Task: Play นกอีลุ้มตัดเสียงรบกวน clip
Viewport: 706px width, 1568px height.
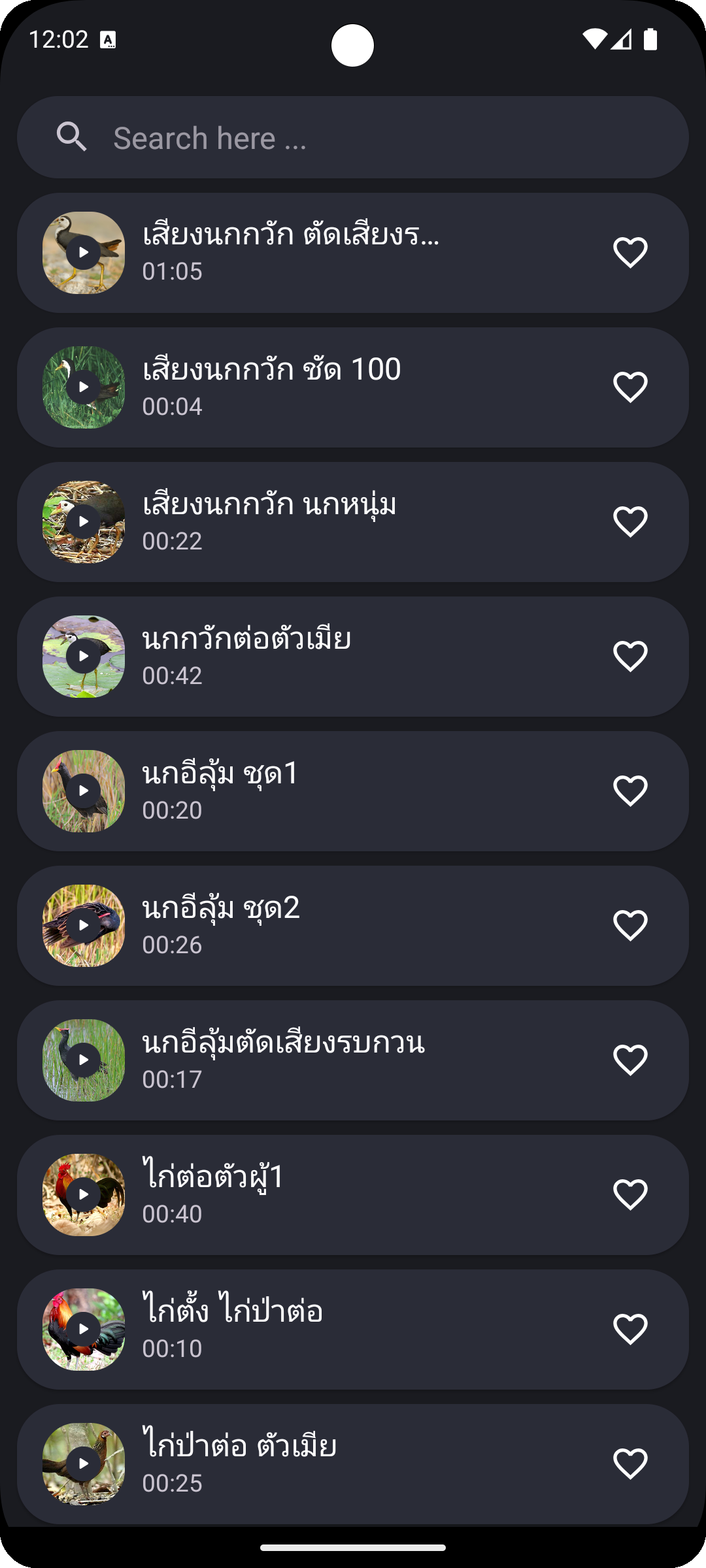Action: 84,1060
